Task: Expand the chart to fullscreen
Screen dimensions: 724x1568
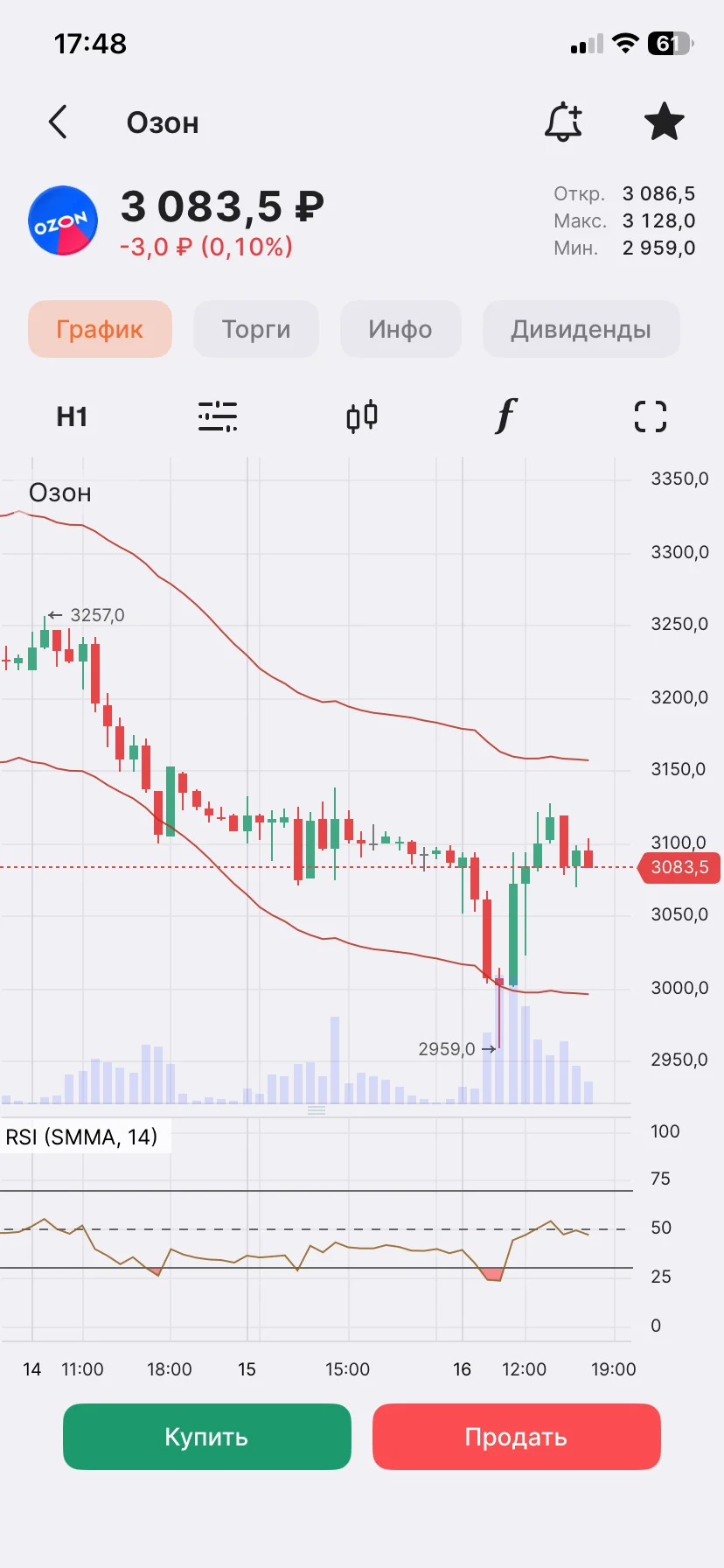Action: pos(651,416)
